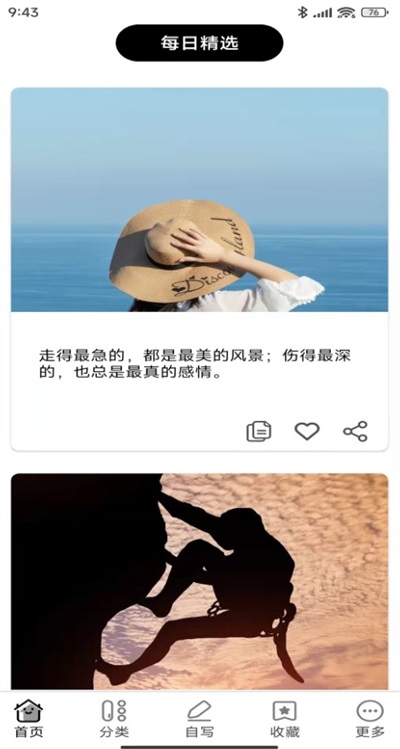Copy the quote about 最美的风景
Image resolution: width=400 pixels, height=749 pixels.
[x=259, y=431]
